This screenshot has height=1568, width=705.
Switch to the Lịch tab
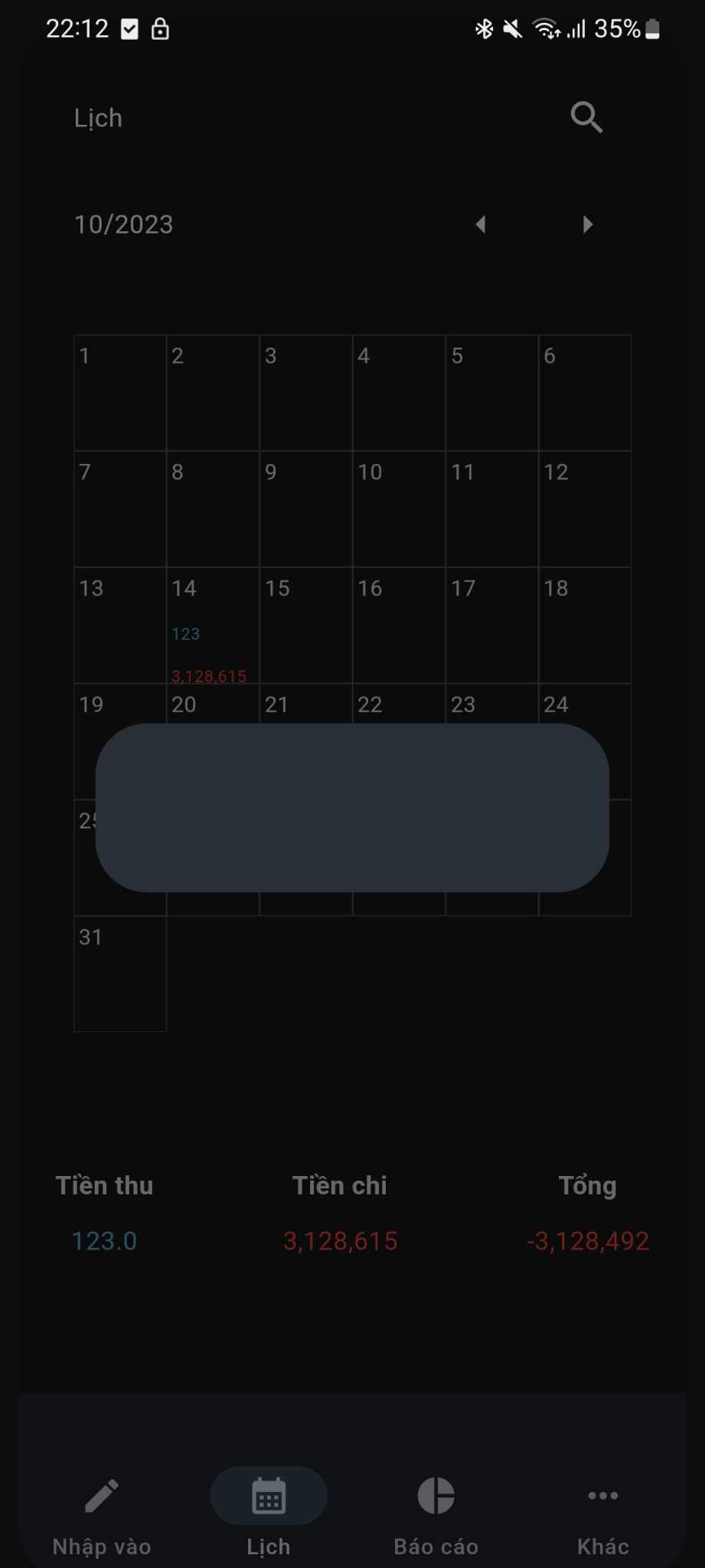click(269, 1517)
